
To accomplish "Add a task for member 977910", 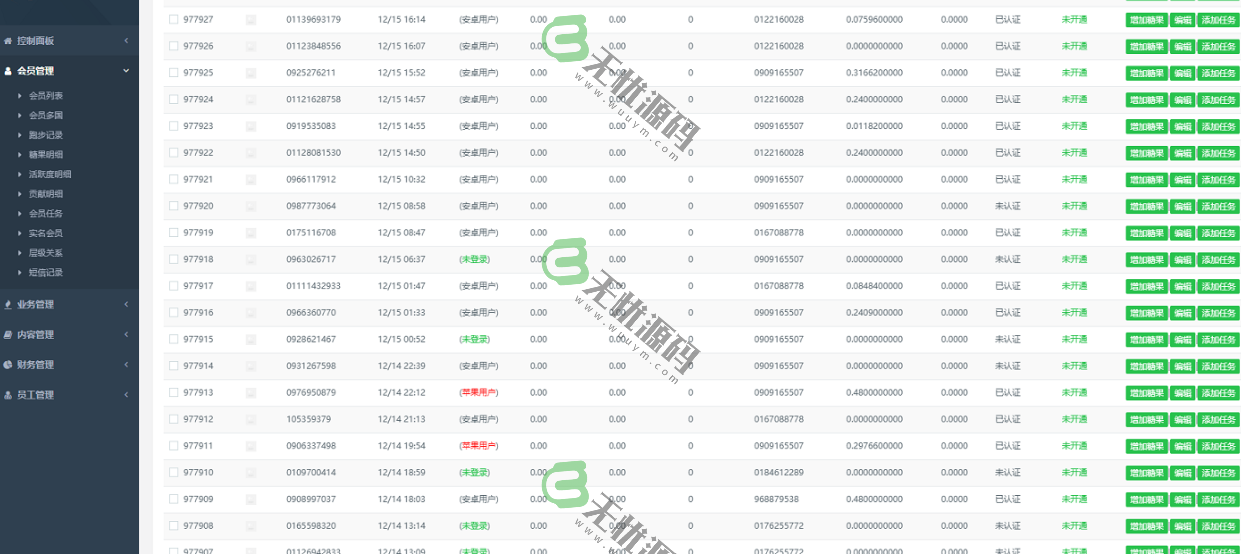I will click(1218, 473).
